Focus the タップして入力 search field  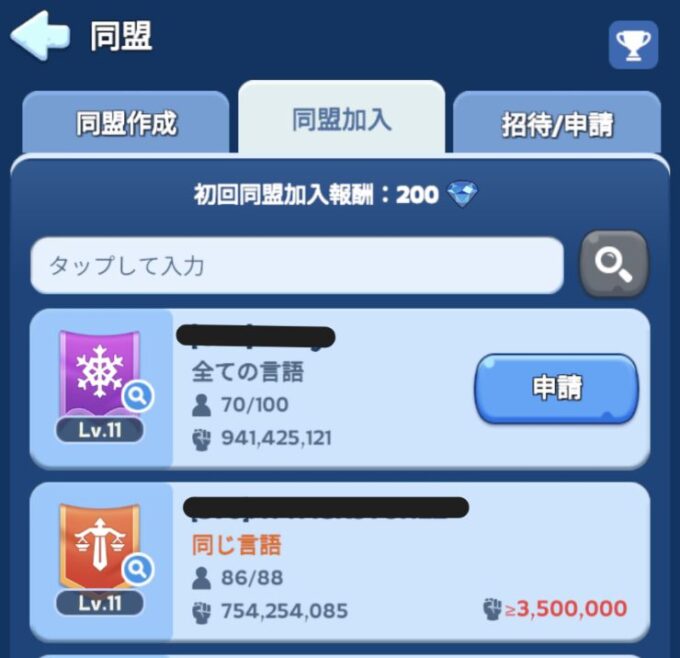[x=297, y=265]
